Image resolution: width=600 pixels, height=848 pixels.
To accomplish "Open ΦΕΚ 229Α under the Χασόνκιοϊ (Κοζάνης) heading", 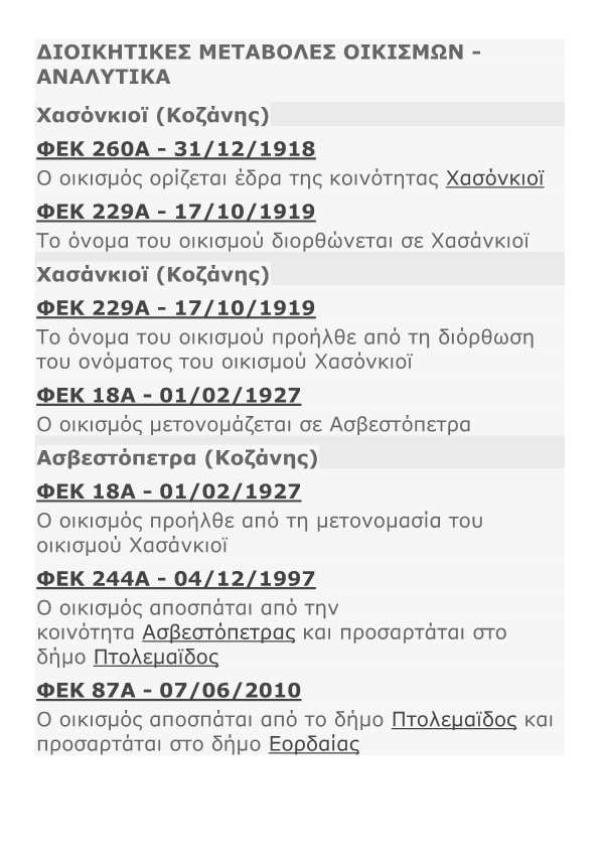I will pyautogui.click(x=175, y=212).
